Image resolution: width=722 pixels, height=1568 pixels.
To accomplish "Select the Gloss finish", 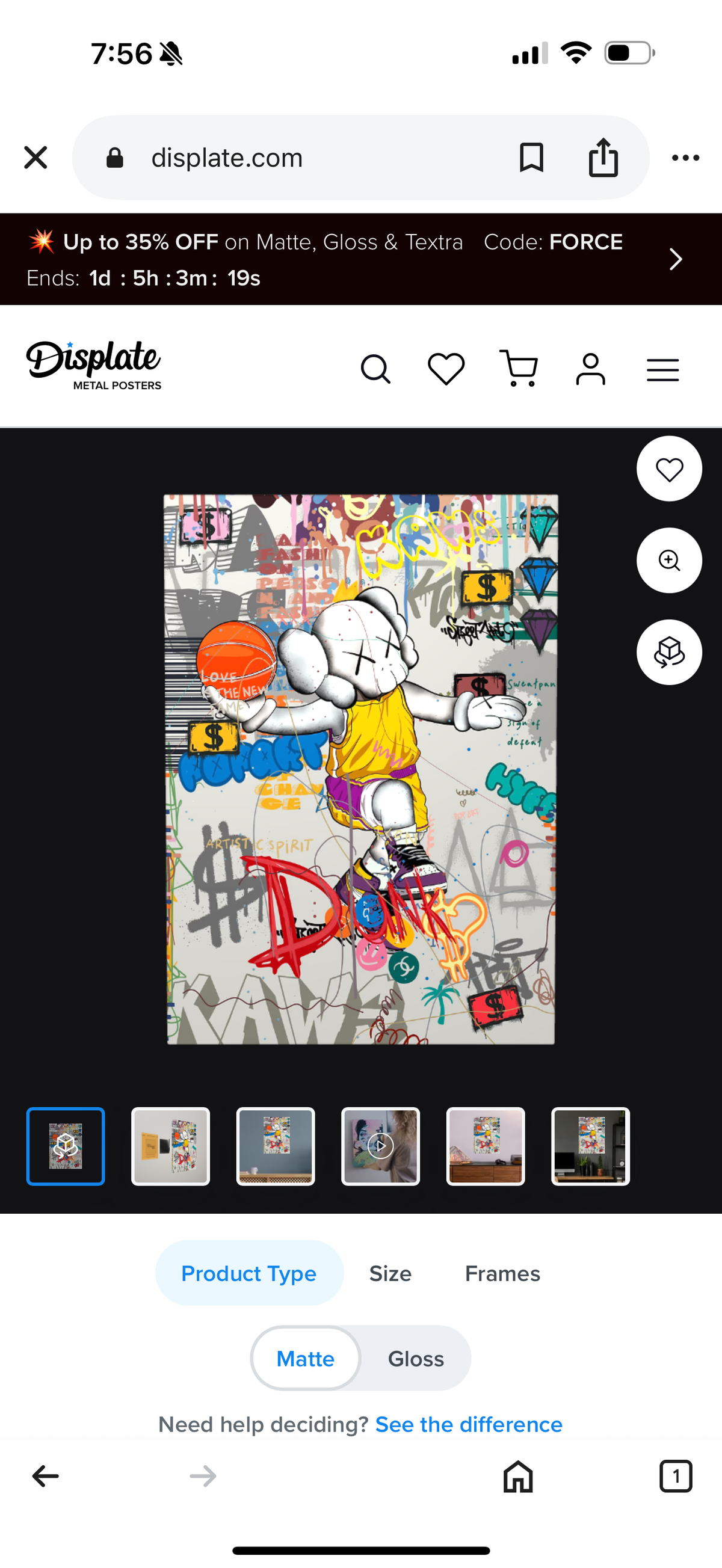I will (x=416, y=1359).
